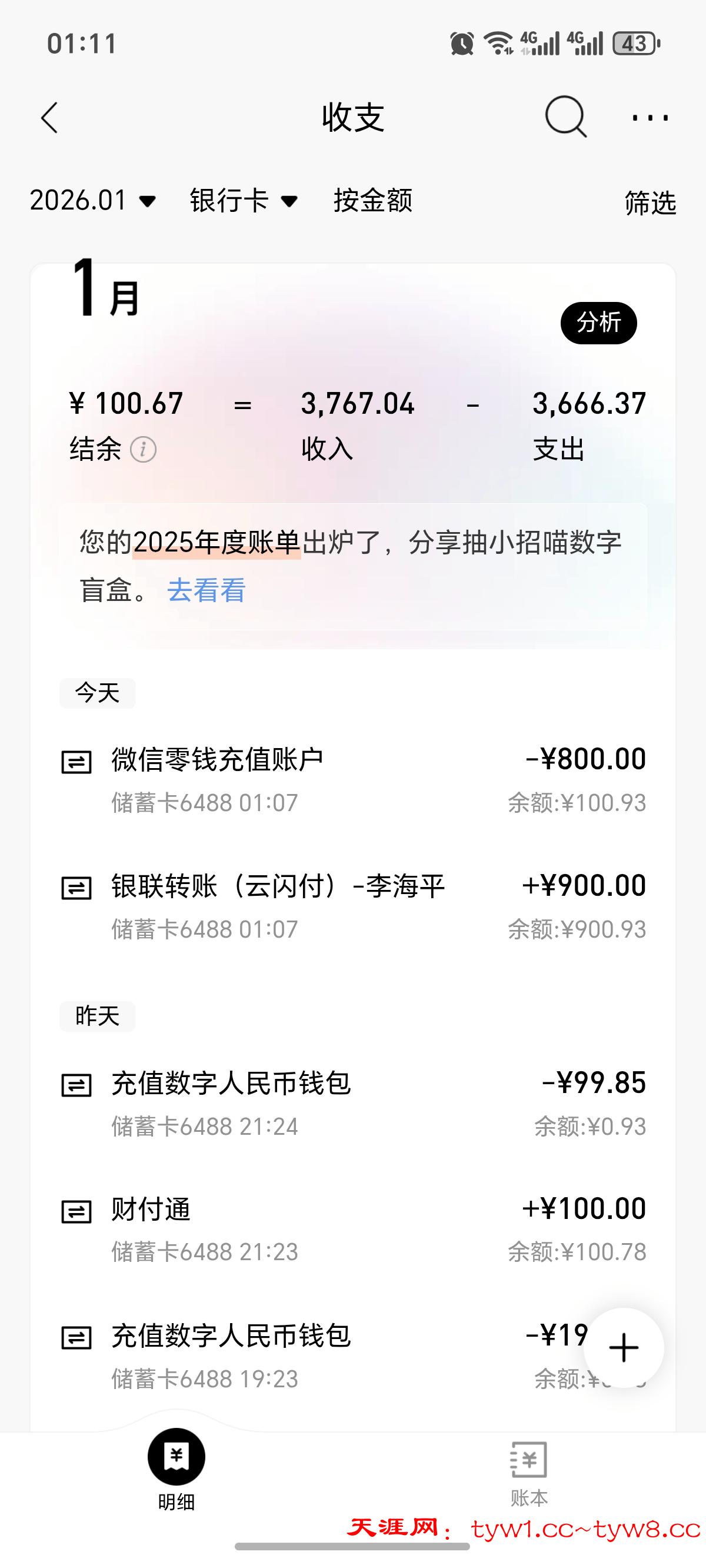
Task: Tap the 分析 analysis button
Action: coord(599,323)
